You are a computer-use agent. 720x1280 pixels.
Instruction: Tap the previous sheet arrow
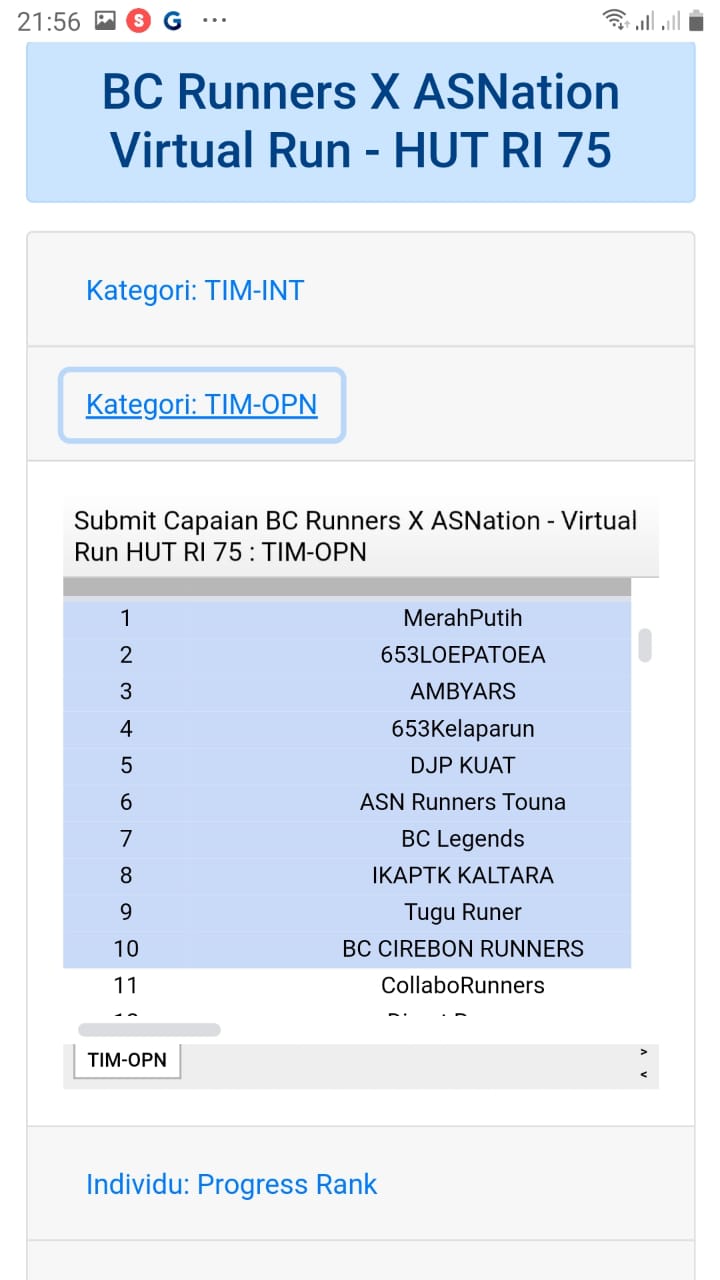point(643,1075)
